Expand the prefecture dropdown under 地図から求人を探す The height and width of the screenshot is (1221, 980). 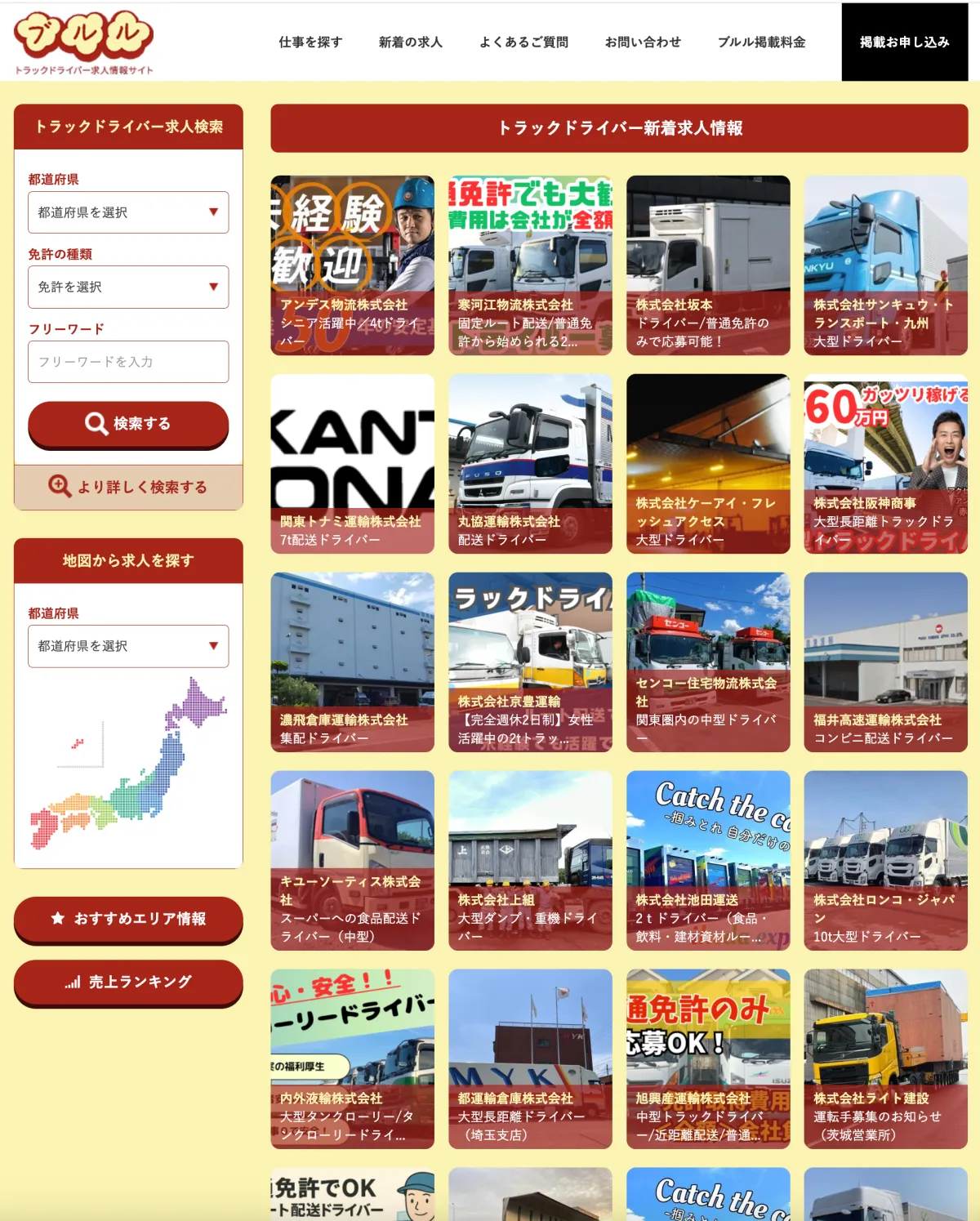(x=128, y=646)
